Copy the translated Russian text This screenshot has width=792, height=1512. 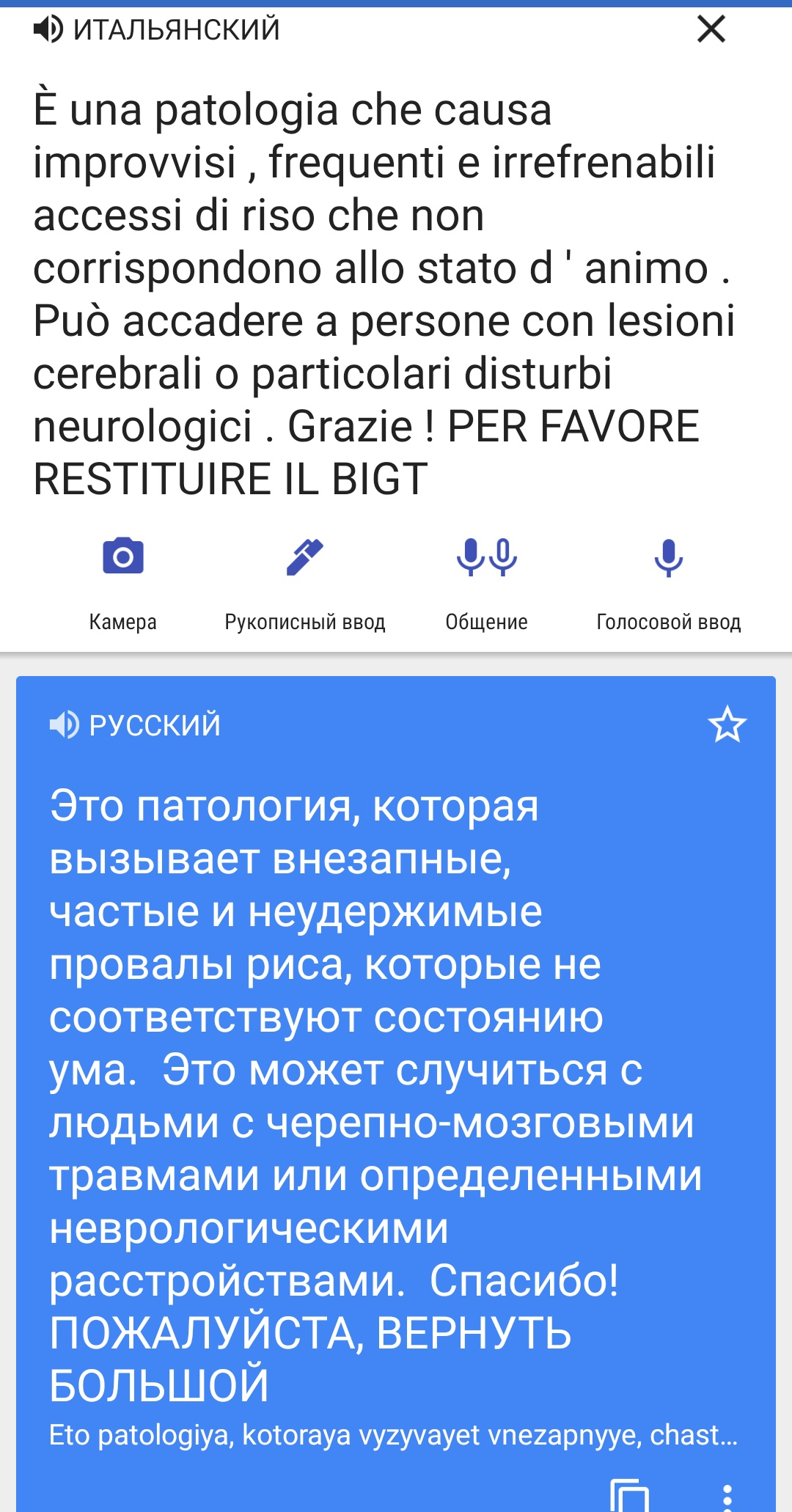tap(630, 1494)
